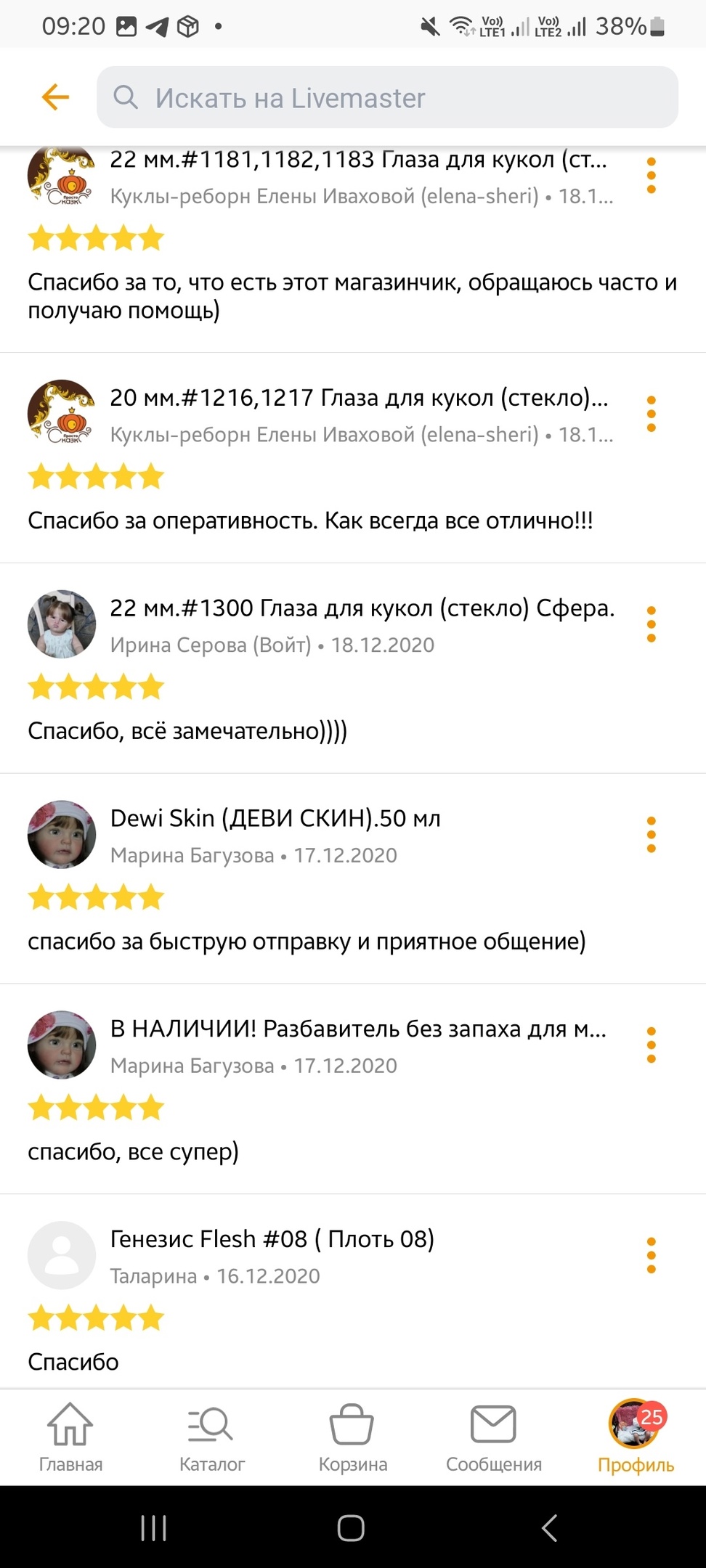Go to the Корзина tab
706x1568 pixels.
click(352, 1437)
